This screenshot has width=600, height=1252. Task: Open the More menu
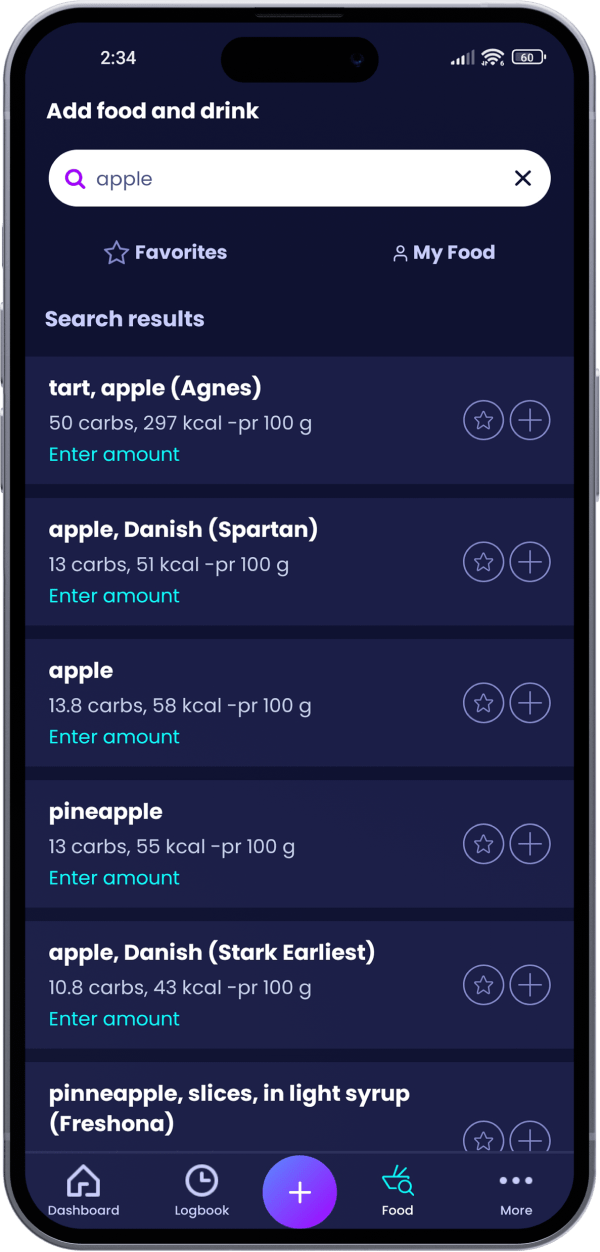pos(516,1192)
